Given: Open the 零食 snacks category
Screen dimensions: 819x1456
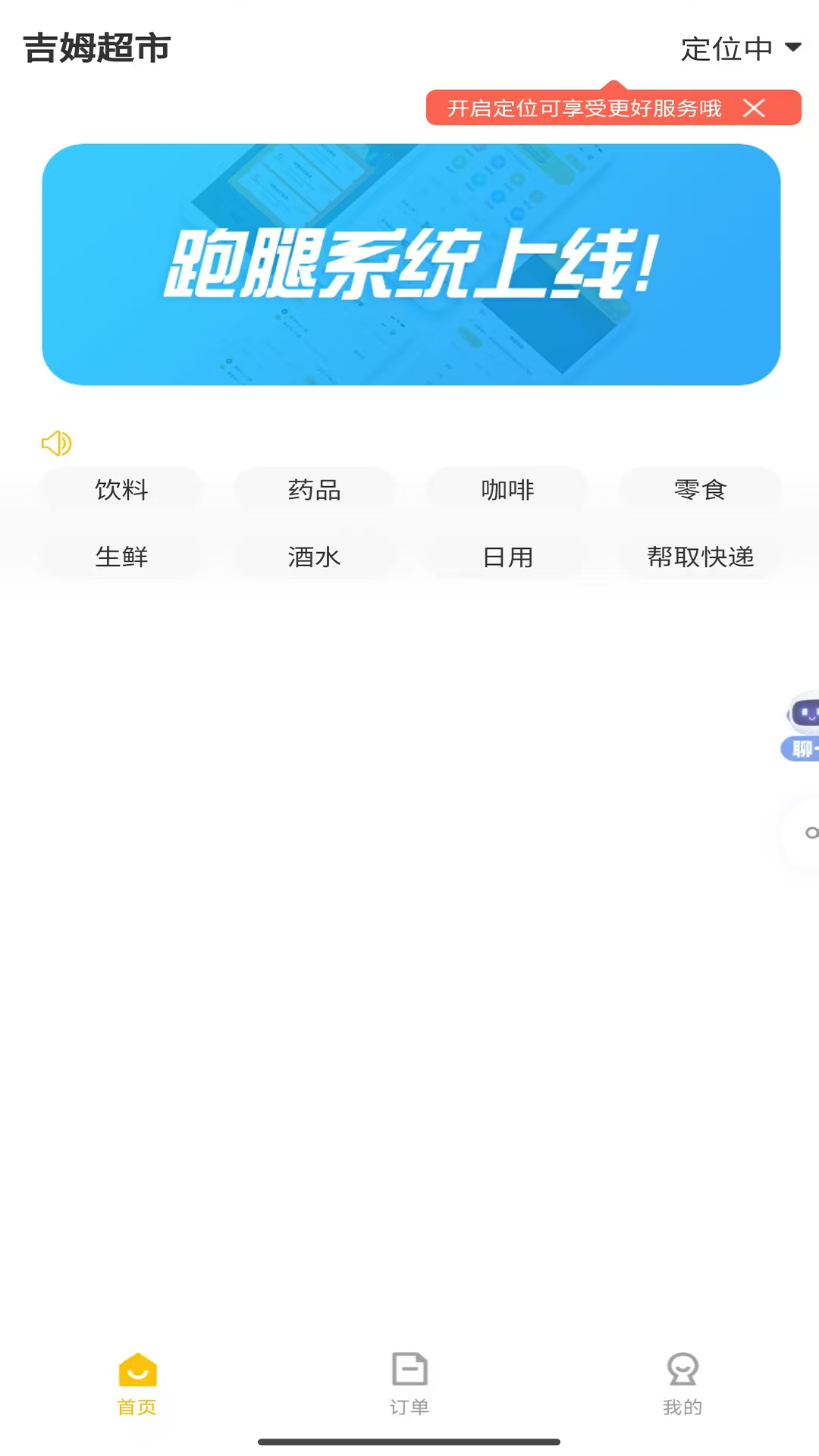Looking at the screenshot, I should pos(700,490).
